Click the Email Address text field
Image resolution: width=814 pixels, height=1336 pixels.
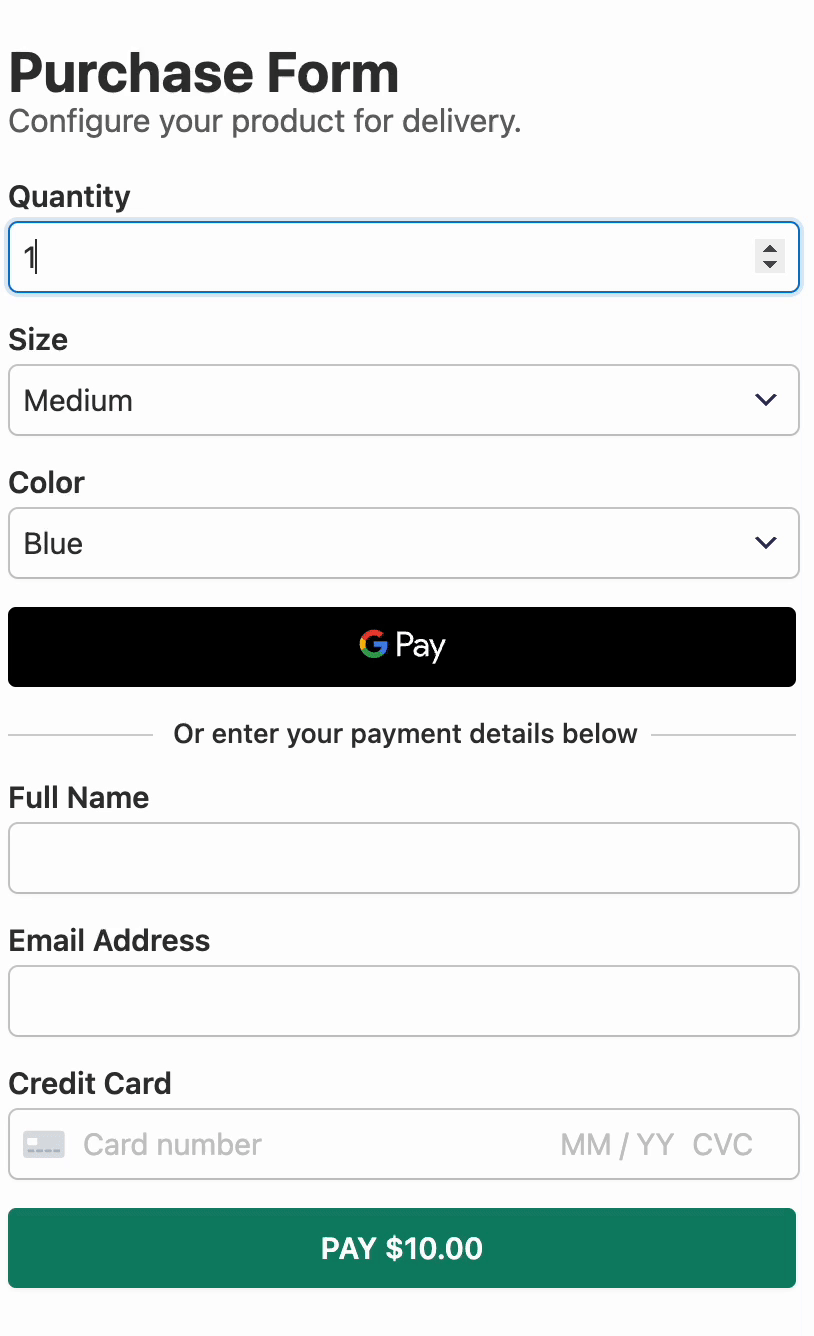400,1001
